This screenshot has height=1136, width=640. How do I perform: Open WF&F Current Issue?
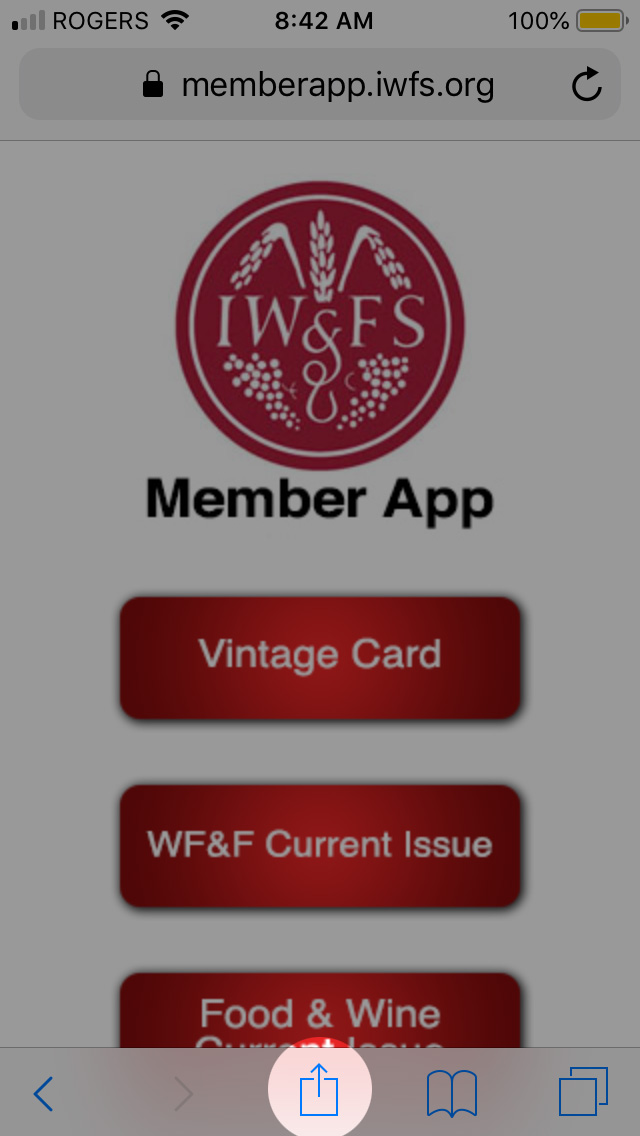click(x=320, y=845)
